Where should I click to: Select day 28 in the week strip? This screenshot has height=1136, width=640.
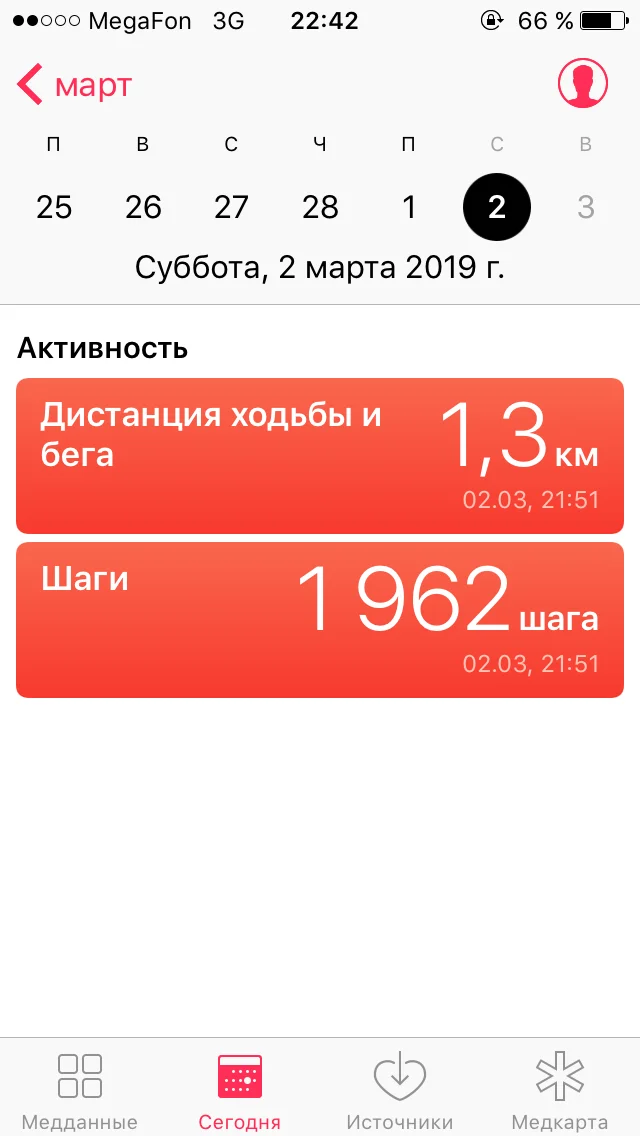320,207
